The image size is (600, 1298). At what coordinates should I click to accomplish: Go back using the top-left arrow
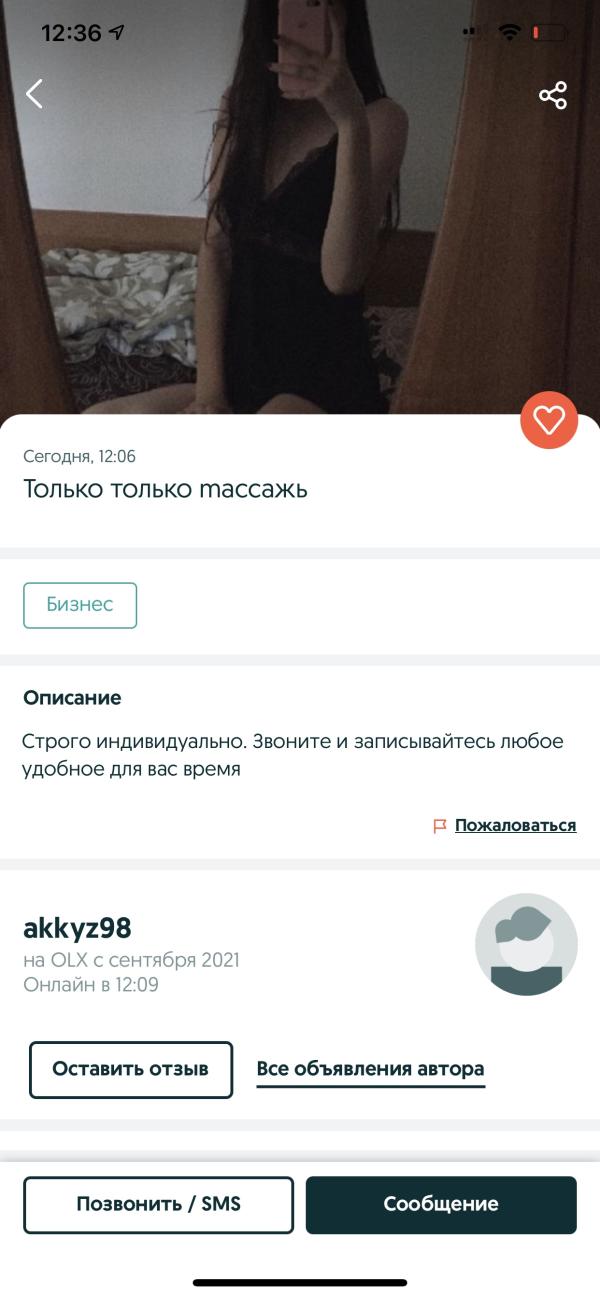[x=35, y=94]
